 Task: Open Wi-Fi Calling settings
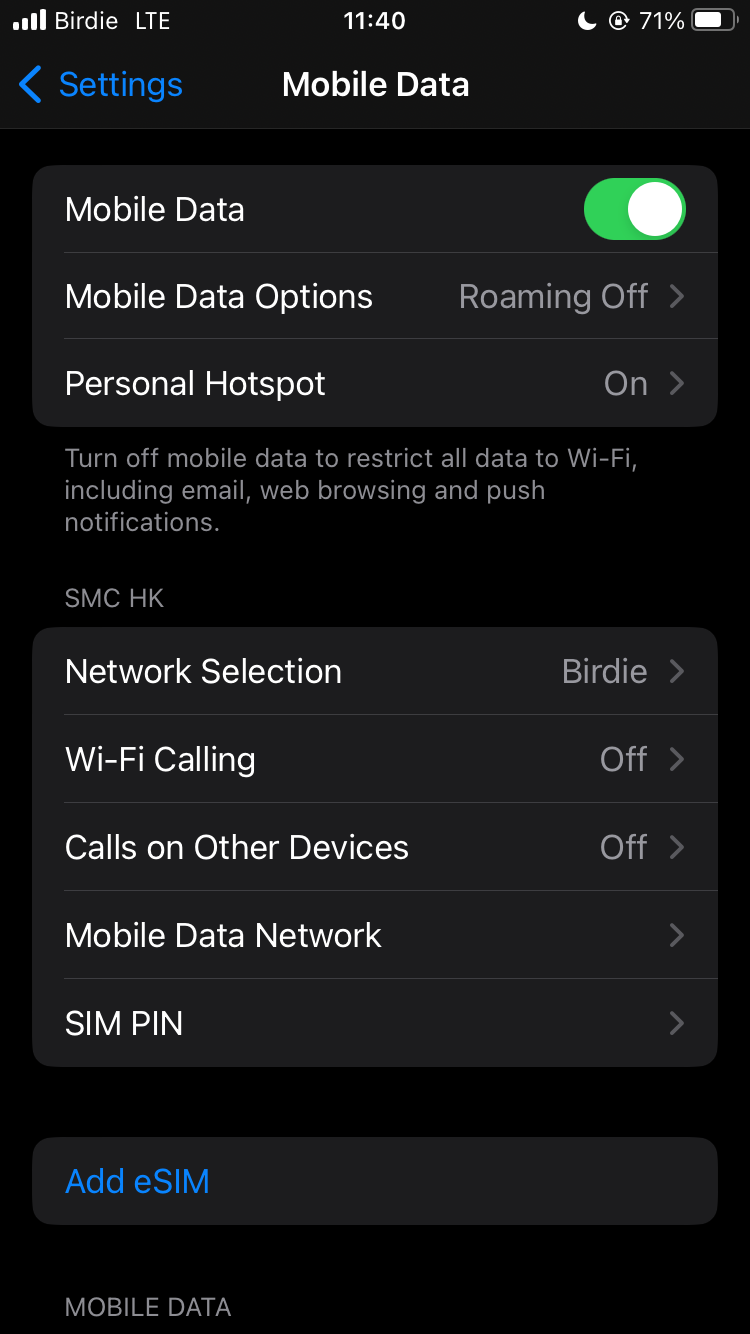(375, 759)
